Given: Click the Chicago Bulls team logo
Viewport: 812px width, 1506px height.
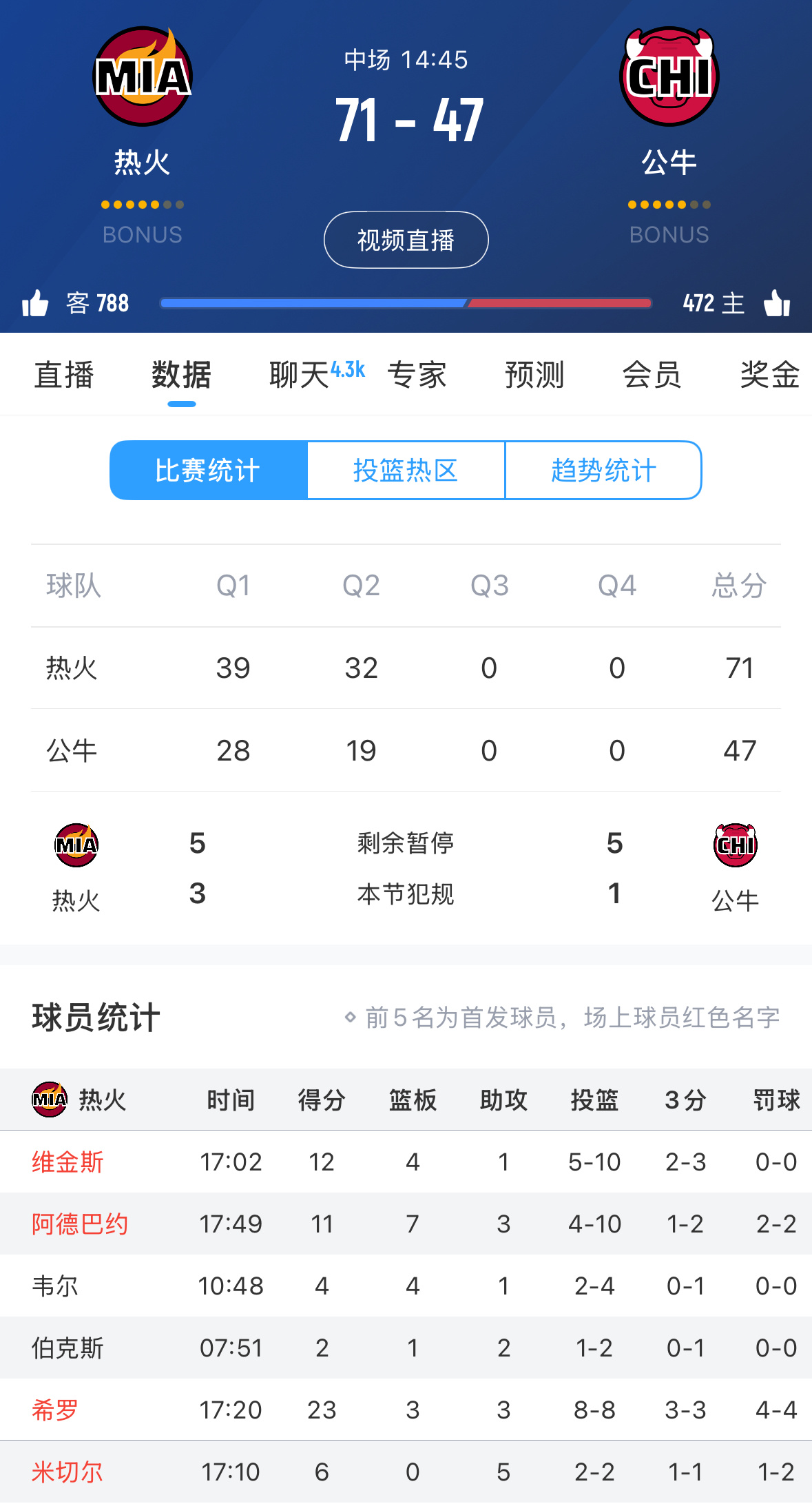Looking at the screenshot, I should 669,76.
